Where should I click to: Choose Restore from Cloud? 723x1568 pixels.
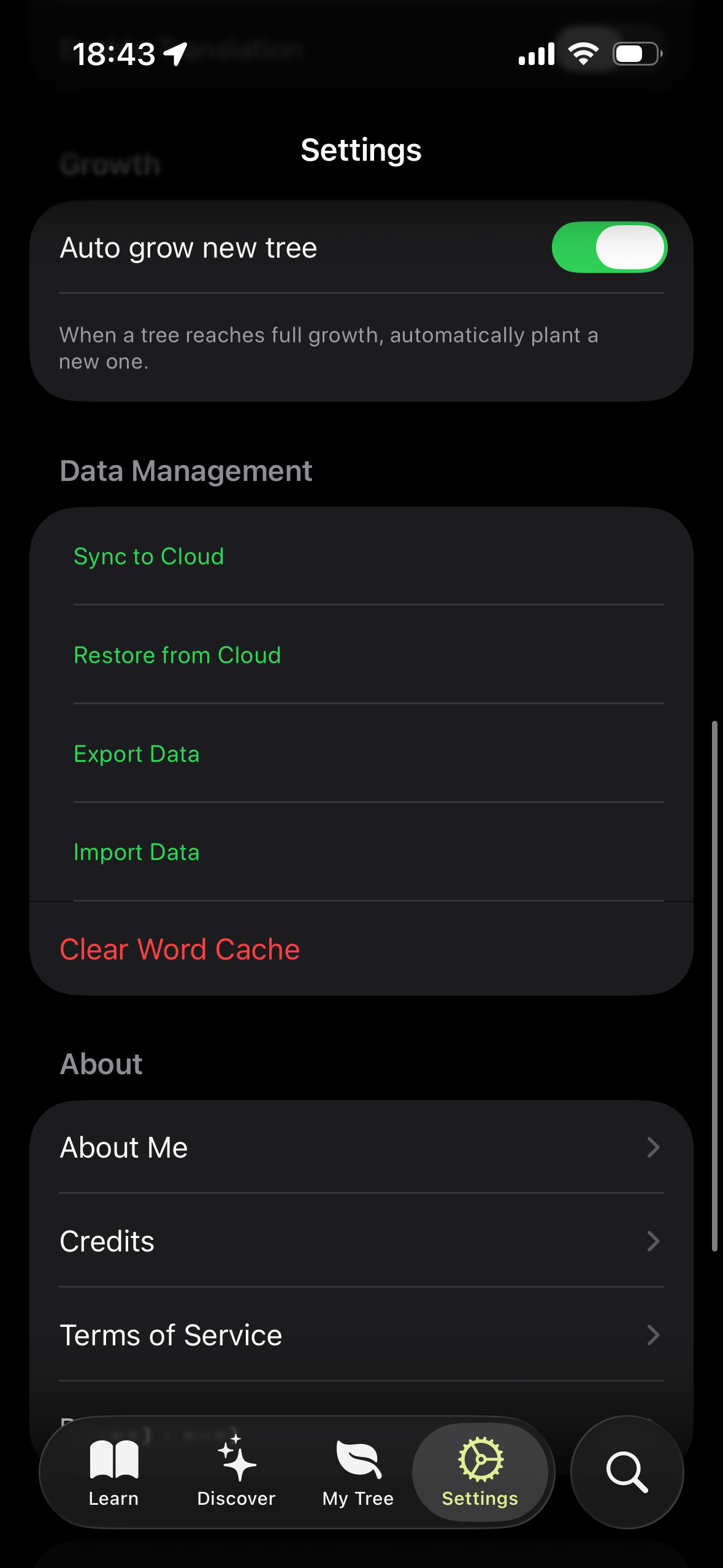[177, 655]
